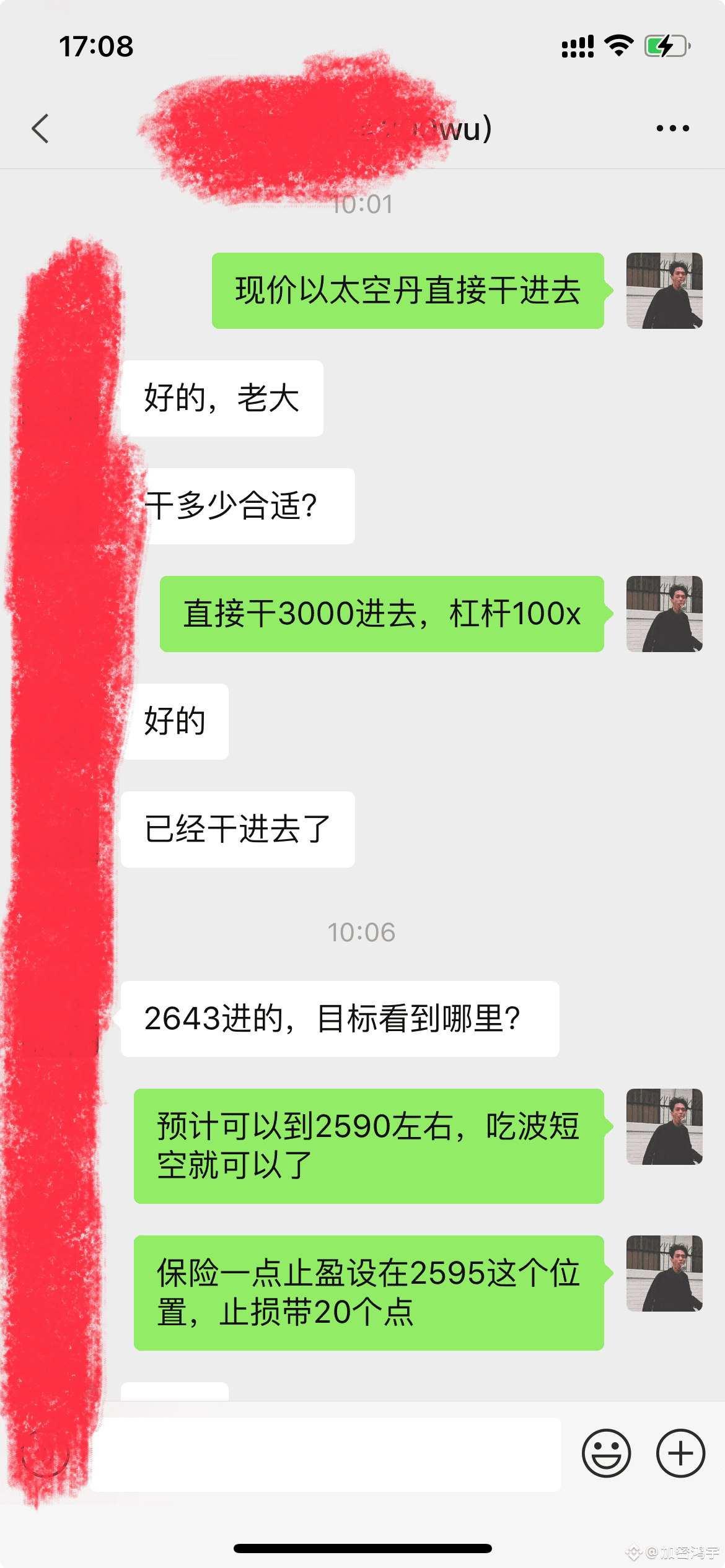Open sender avatar beside 现价以太空丹直接干进去
The height and width of the screenshot is (1568, 725).
664,290
